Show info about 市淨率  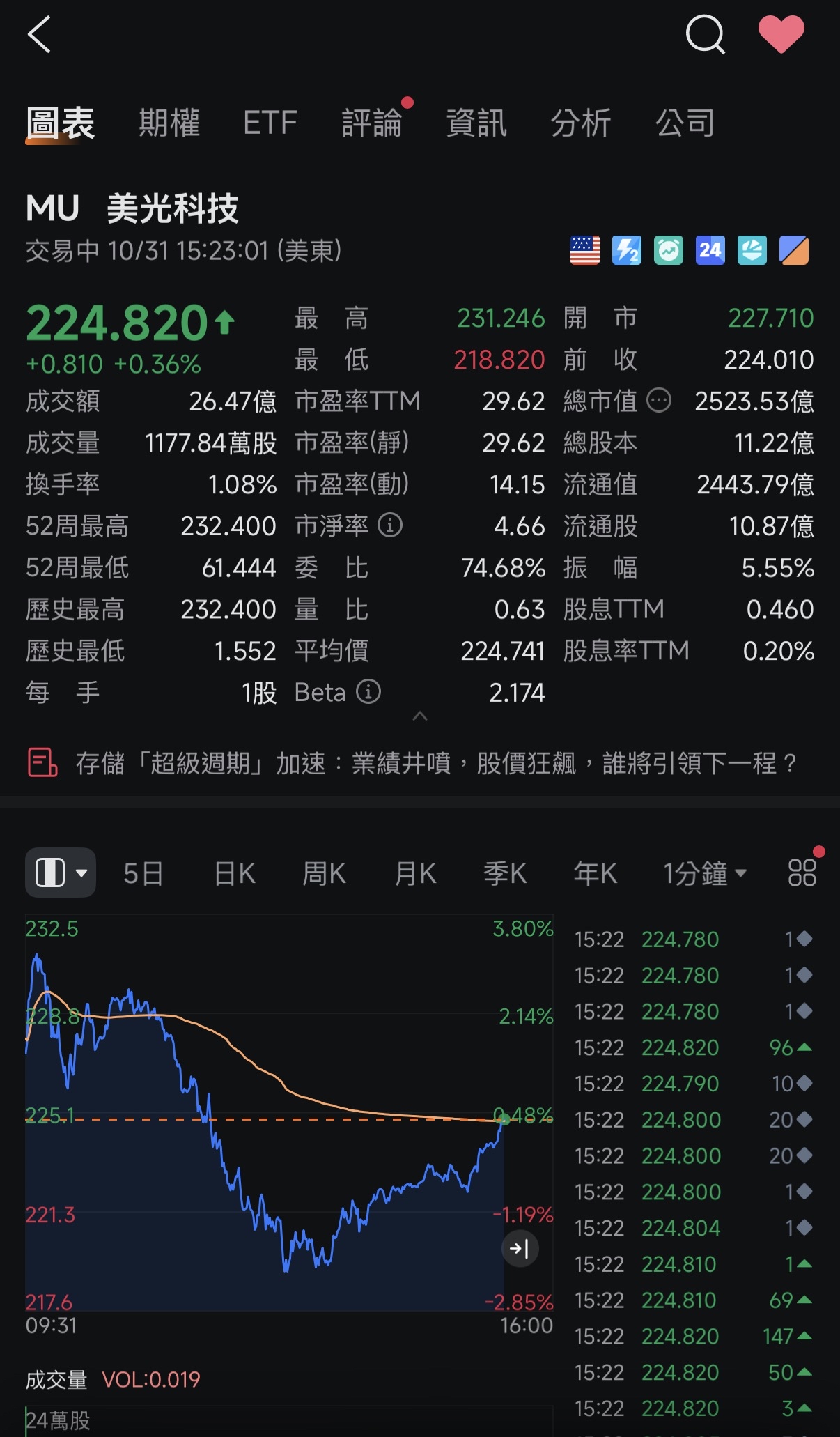click(x=390, y=525)
